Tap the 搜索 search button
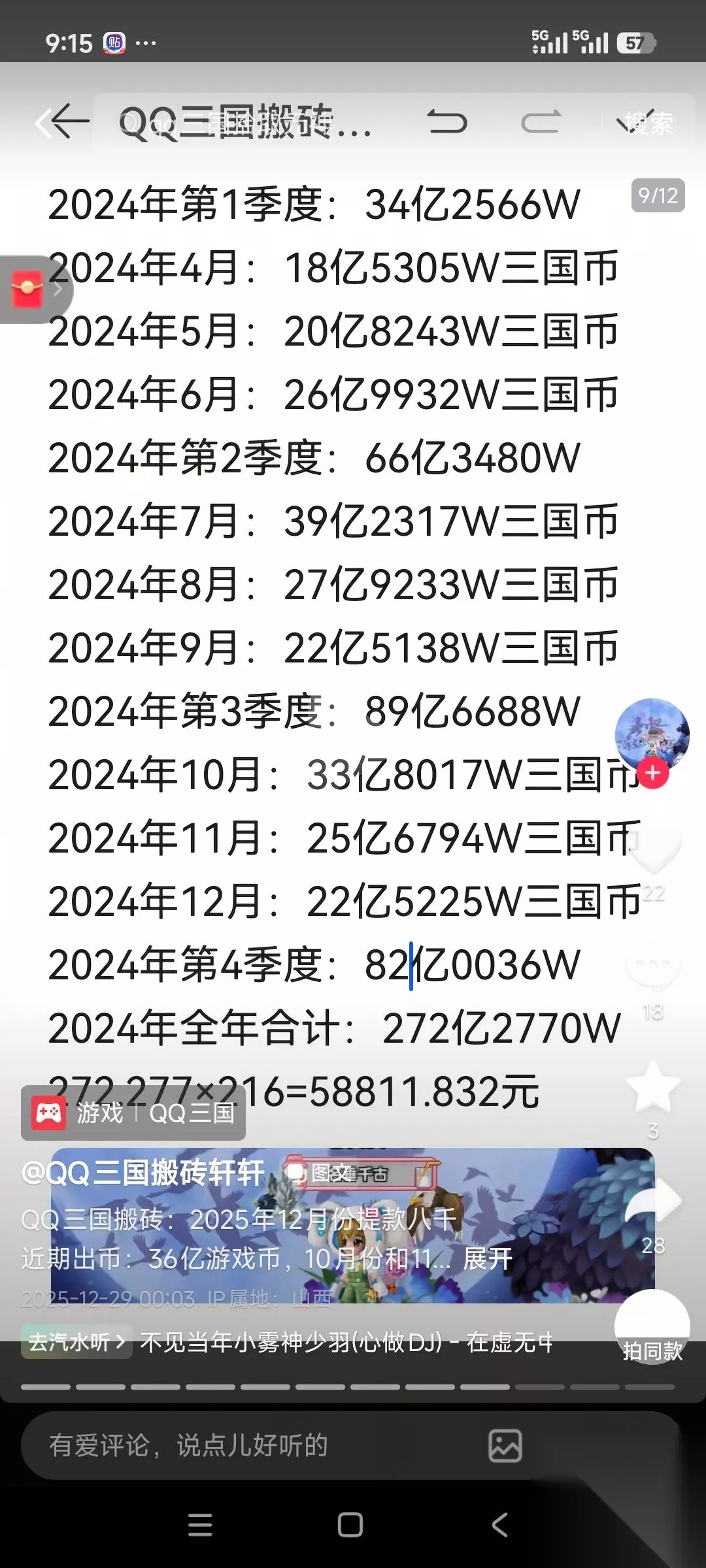 point(648,123)
